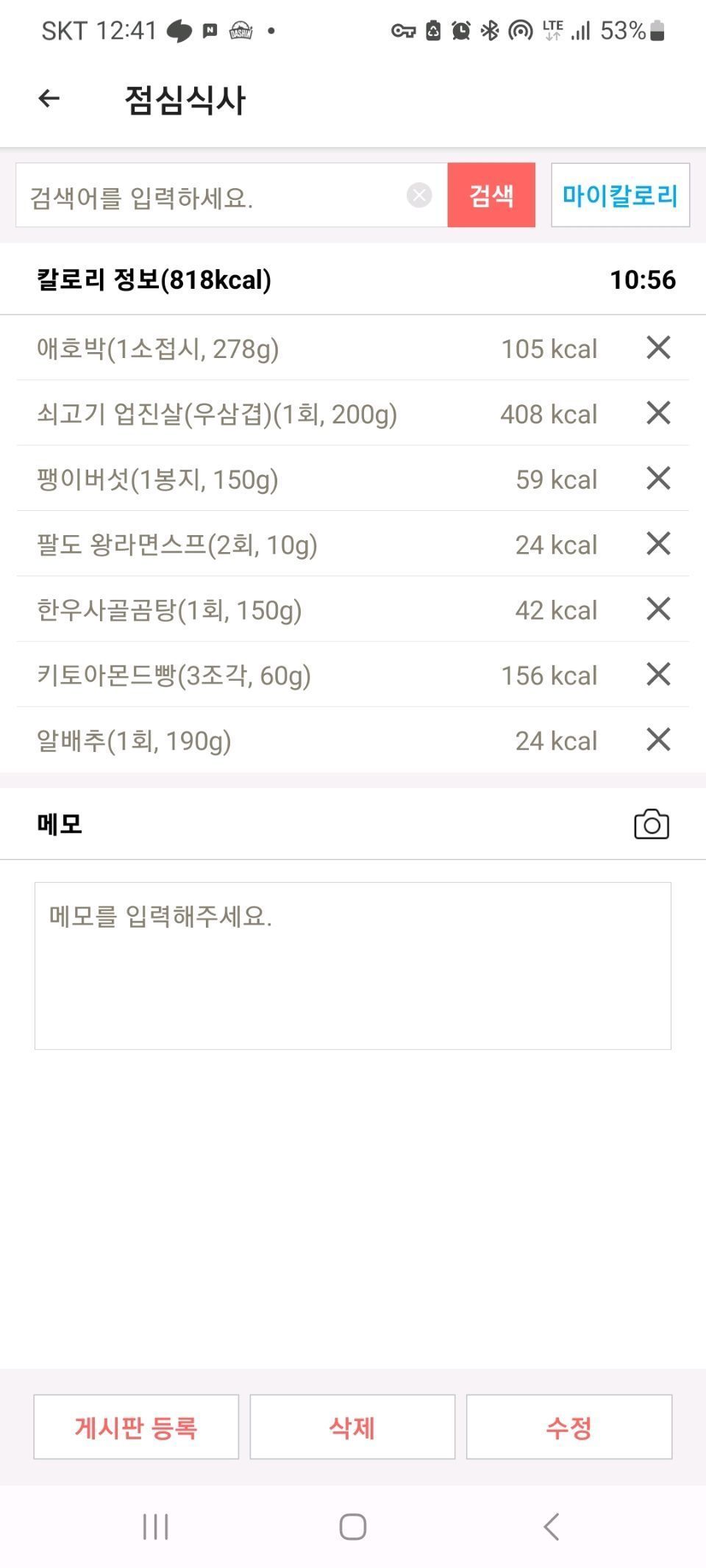The image size is (706, 1568).
Task: Delete the 알배추 item
Action: [658, 740]
